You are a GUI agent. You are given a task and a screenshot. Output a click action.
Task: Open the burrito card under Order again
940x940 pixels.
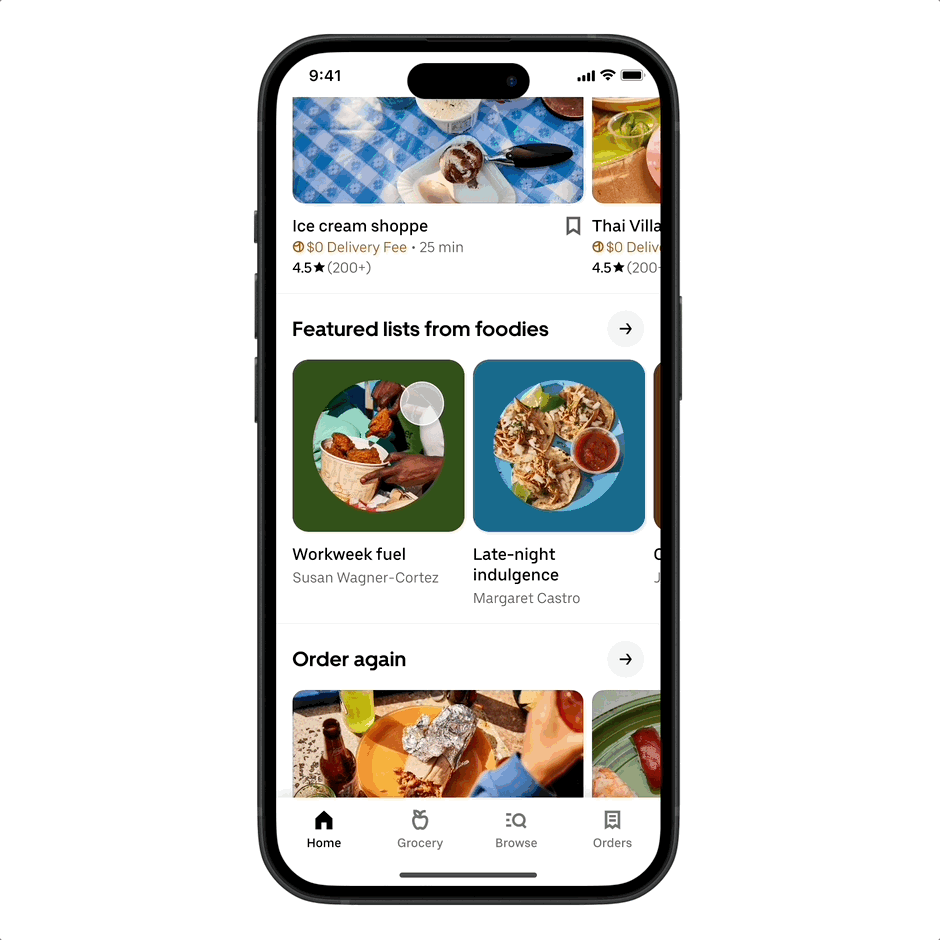(x=437, y=743)
